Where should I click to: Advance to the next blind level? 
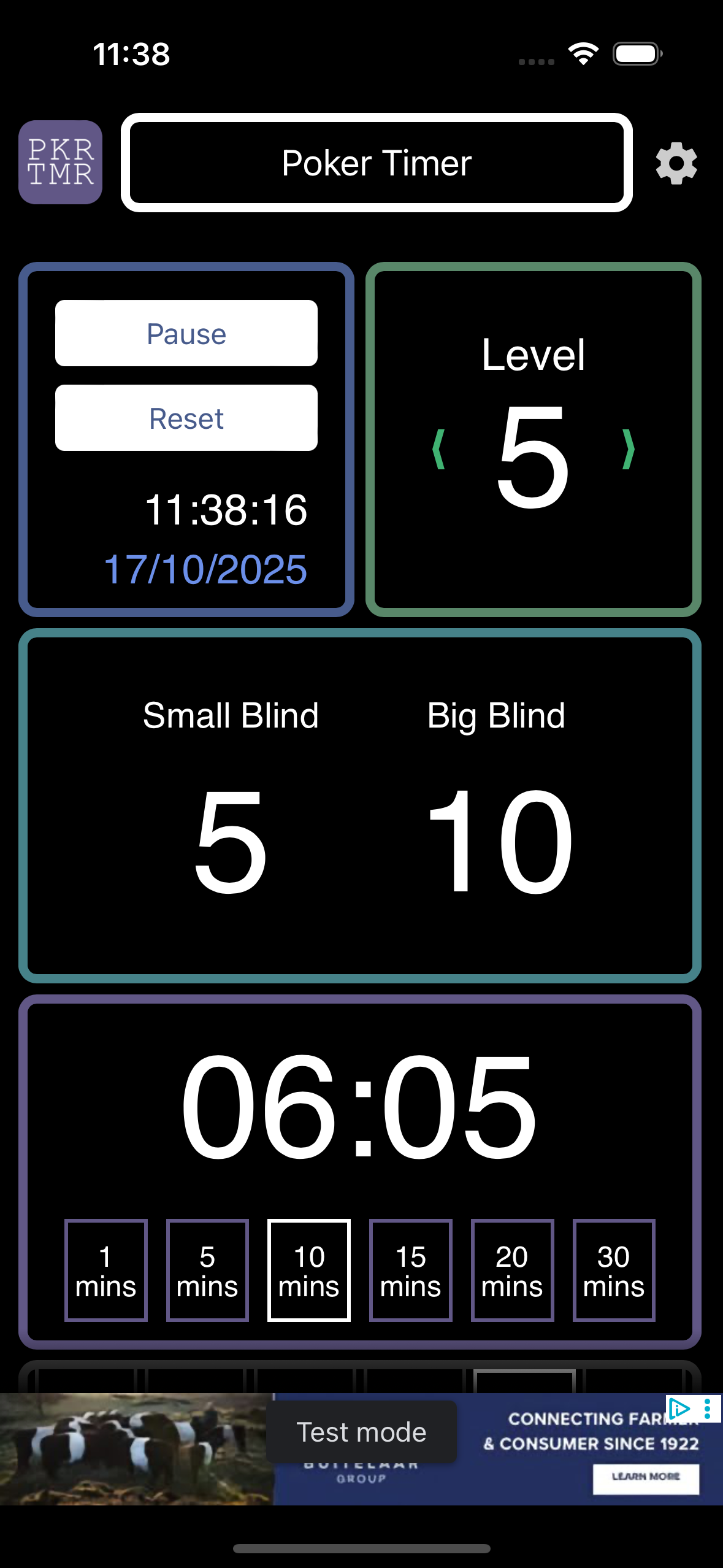628,449
